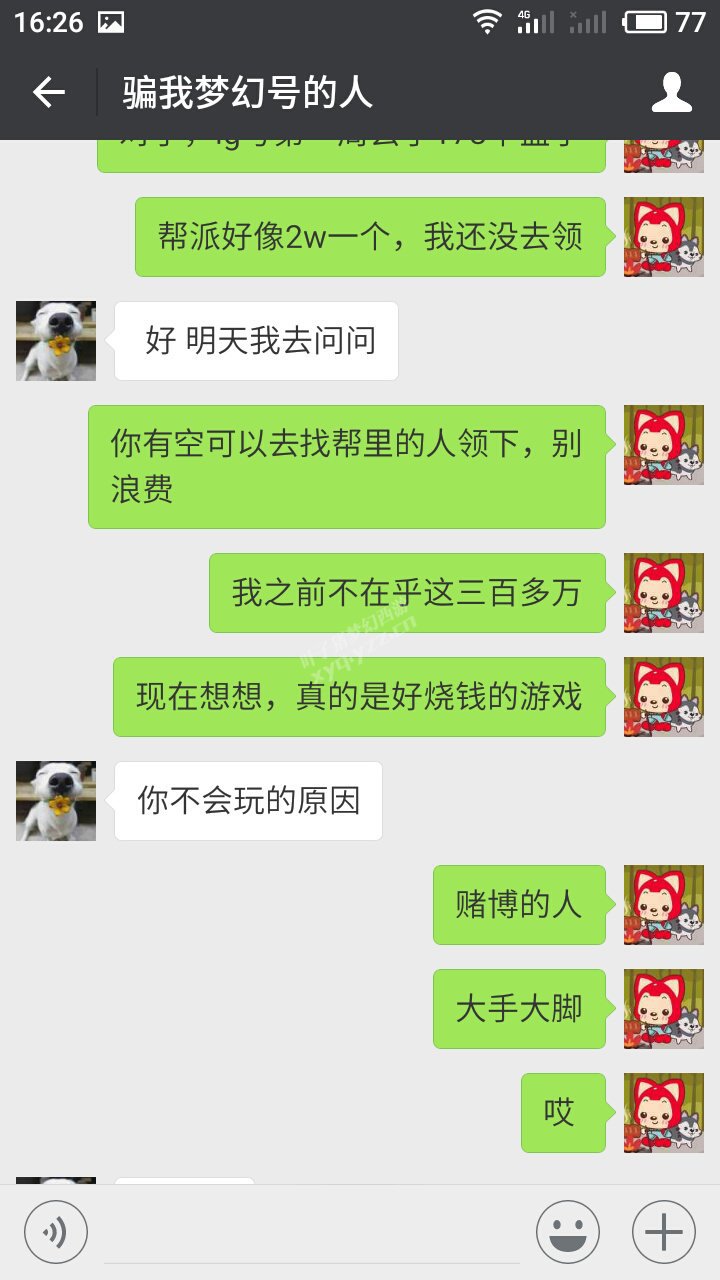Open the dog avatar beside 好 明天我去问问

coord(56,341)
